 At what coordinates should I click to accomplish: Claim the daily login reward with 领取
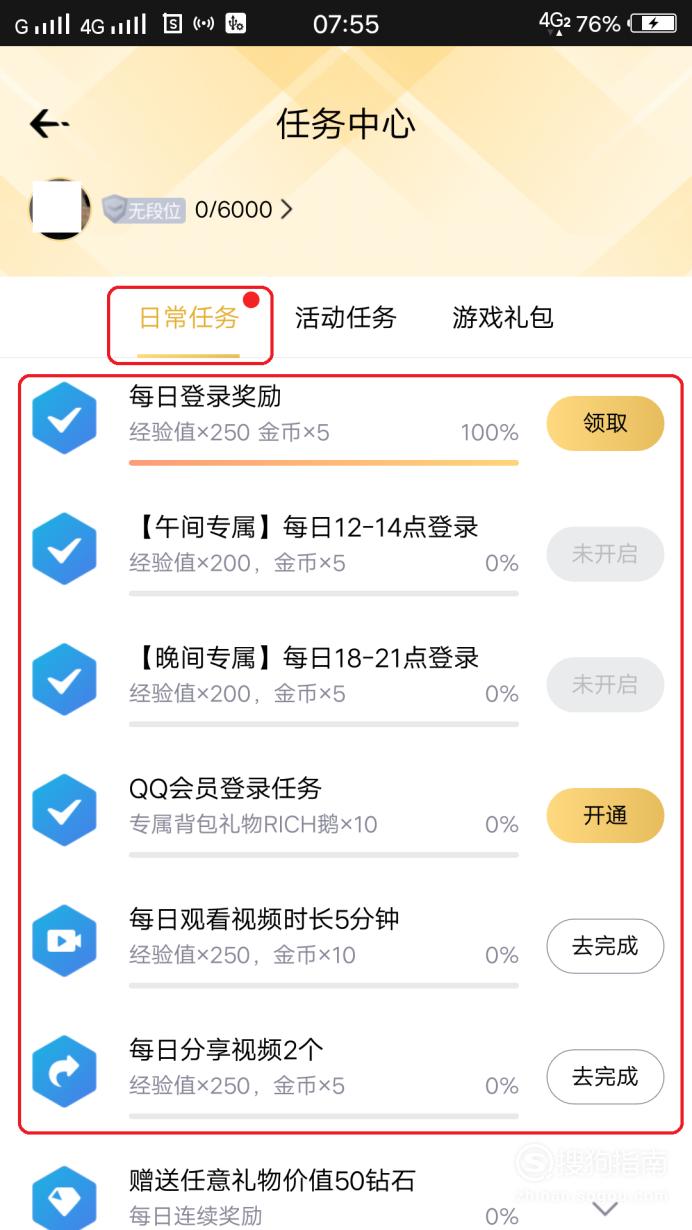pos(605,423)
